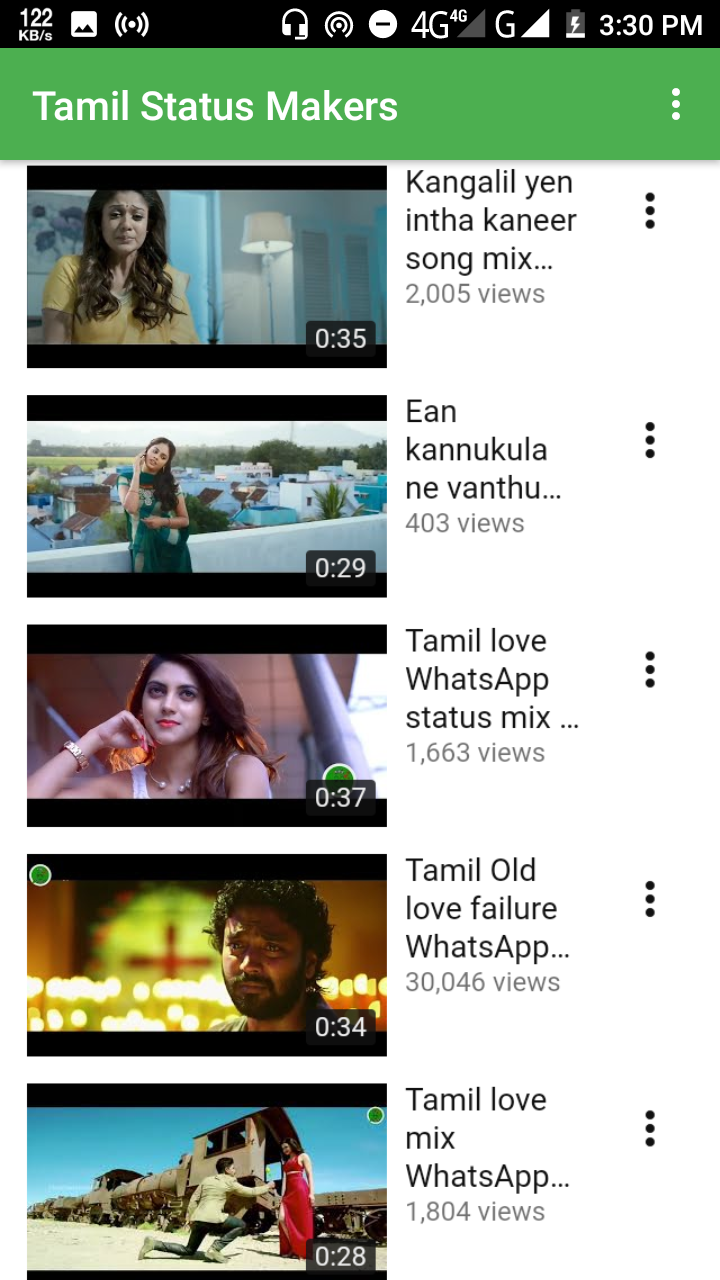The width and height of the screenshot is (720, 1280).
Task: Open the Kangalil yen intha kaneer song link
Action: coord(489,220)
